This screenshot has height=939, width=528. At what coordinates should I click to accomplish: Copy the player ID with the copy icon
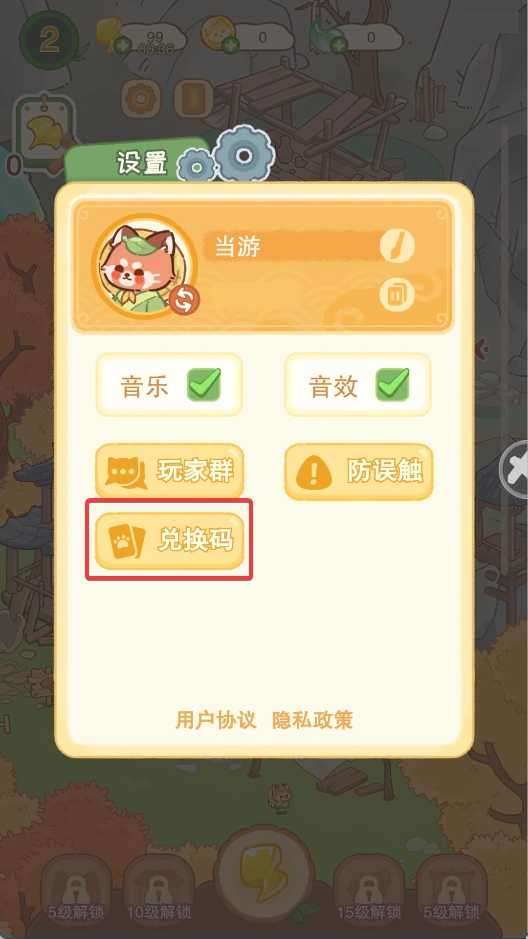coord(397,295)
